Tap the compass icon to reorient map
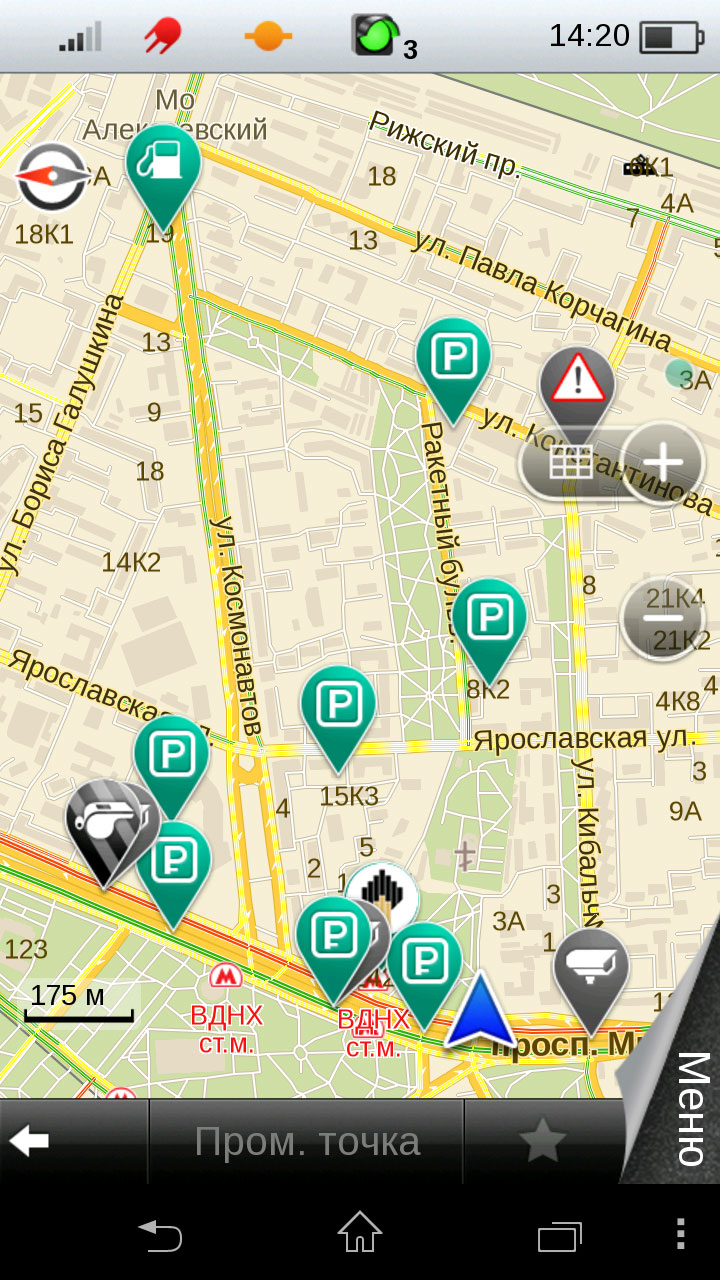Viewport: 720px width, 1280px height. (x=52, y=178)
